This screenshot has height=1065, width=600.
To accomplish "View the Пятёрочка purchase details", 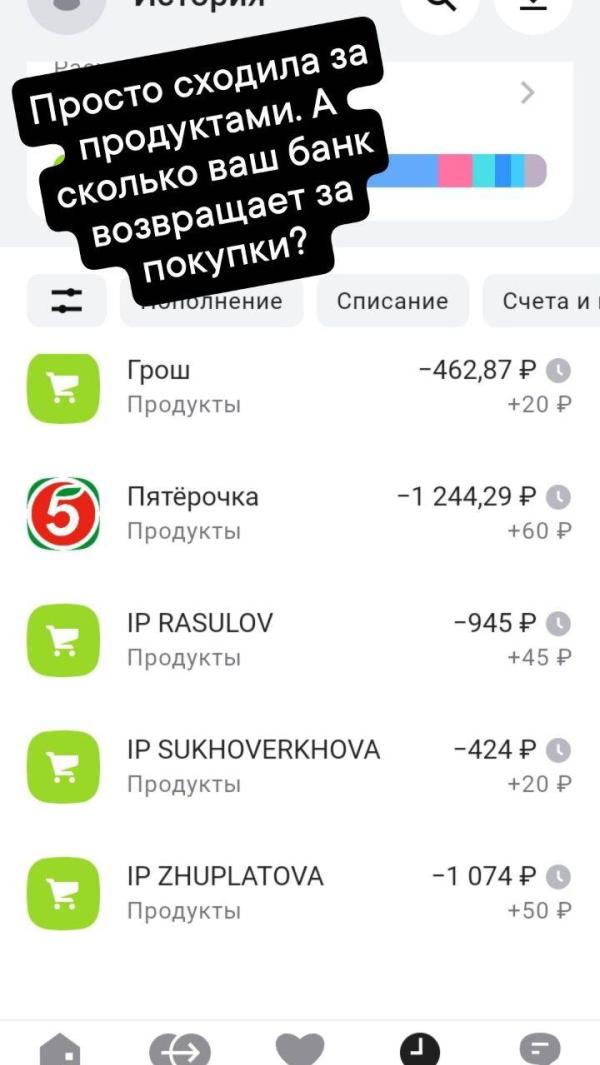I will (x=300, y=513).
